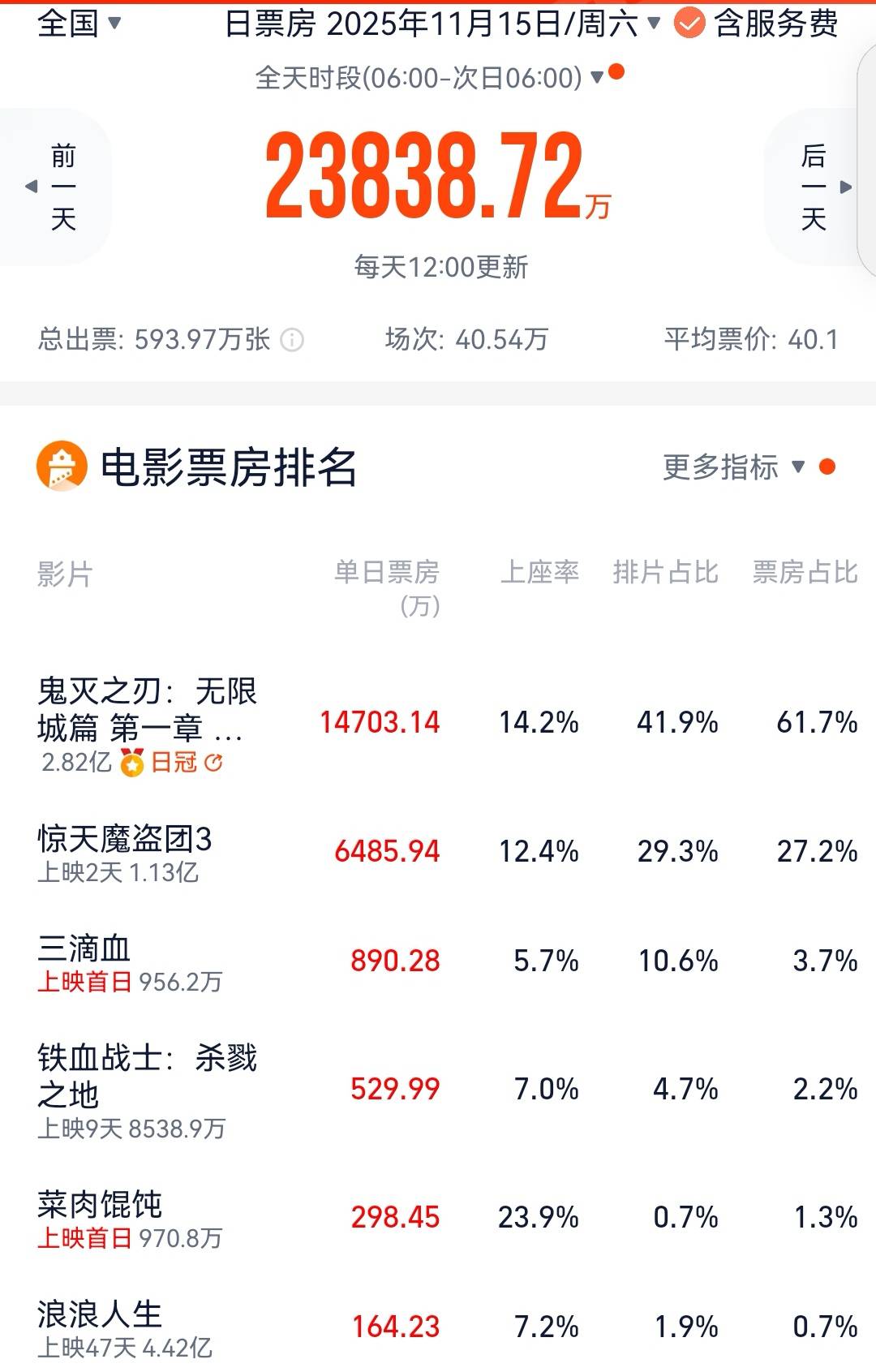The height and width of the screenshot is (1372, 876).
Task: Open the 全国 region dropdown
Action: pos(79,23)
